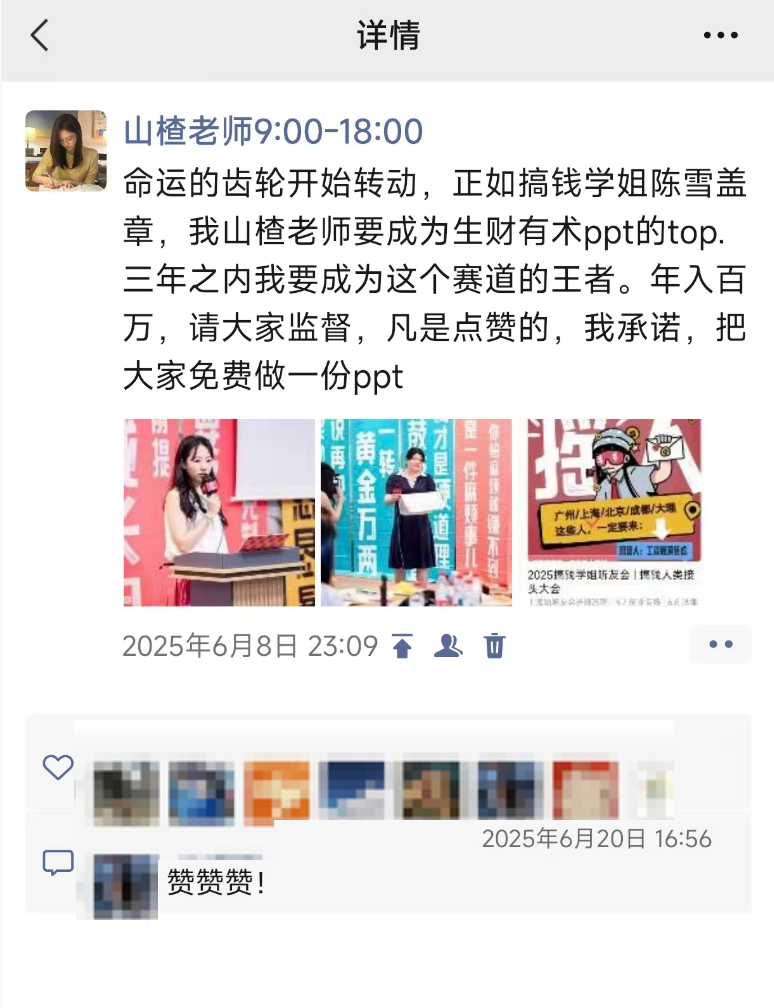This screenshot has height=1008, width=774.
Task: Tap the username 山楂老师9:00-18:00
Action: coord(273,131)
